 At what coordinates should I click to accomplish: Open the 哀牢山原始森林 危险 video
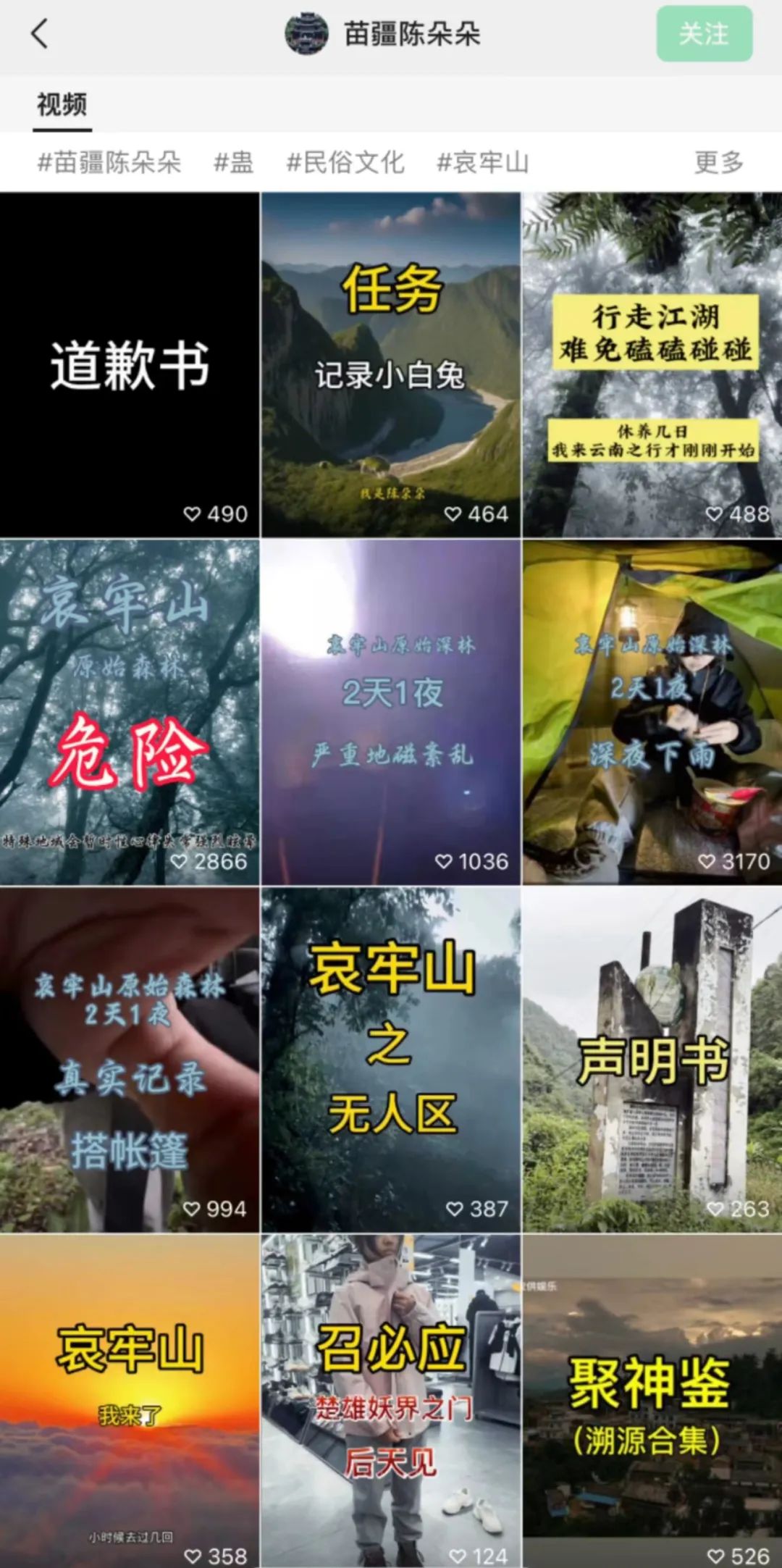[x=130, y=712]
